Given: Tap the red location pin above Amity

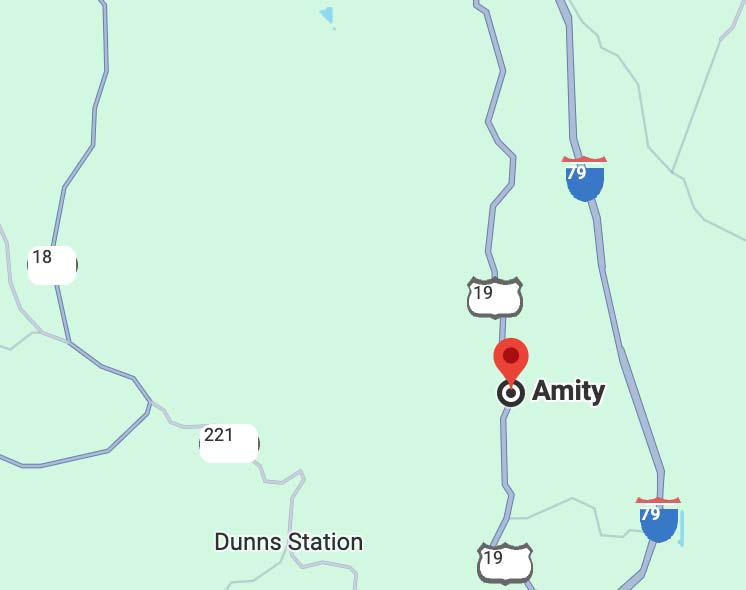Looking at the screenshot, I should pos(511,358).
